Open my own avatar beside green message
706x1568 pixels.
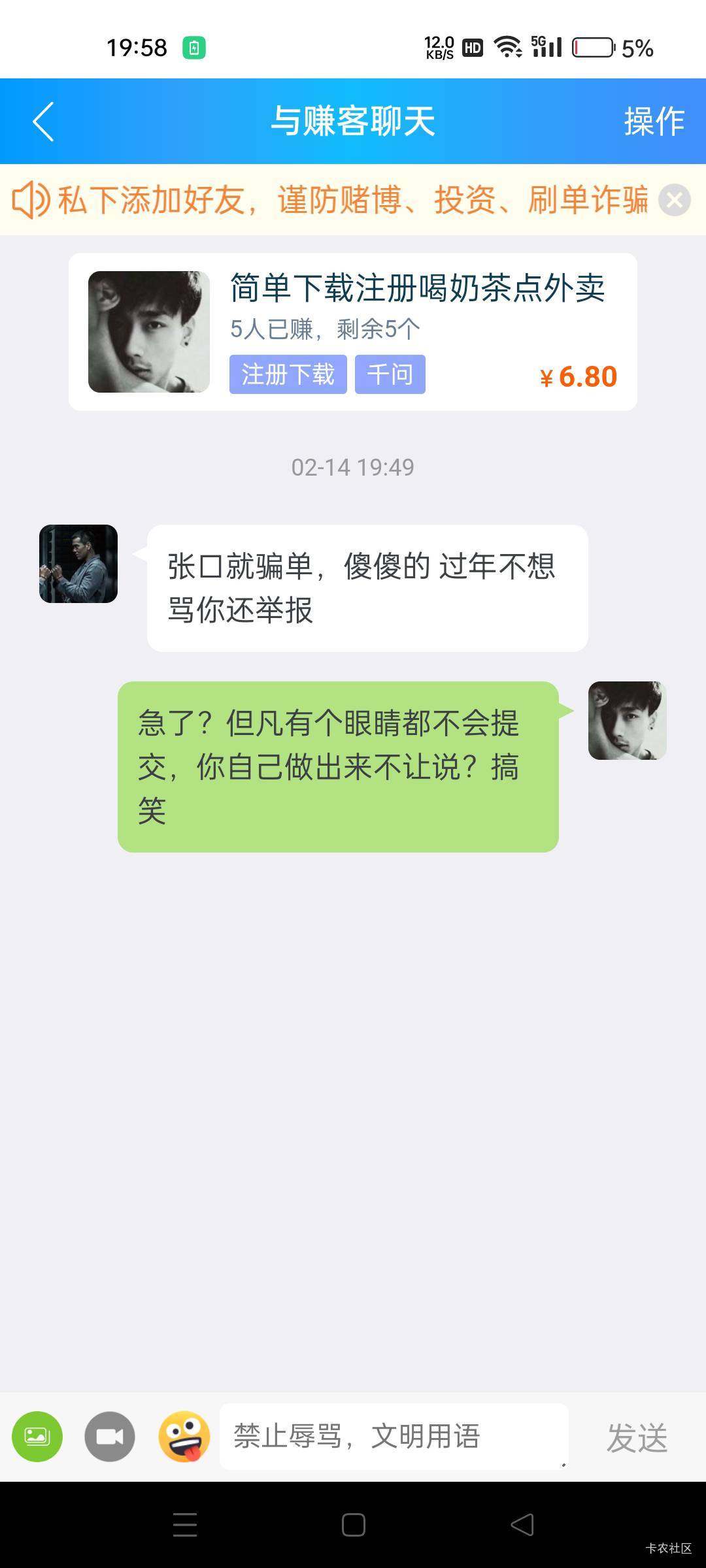coord(627,721)
